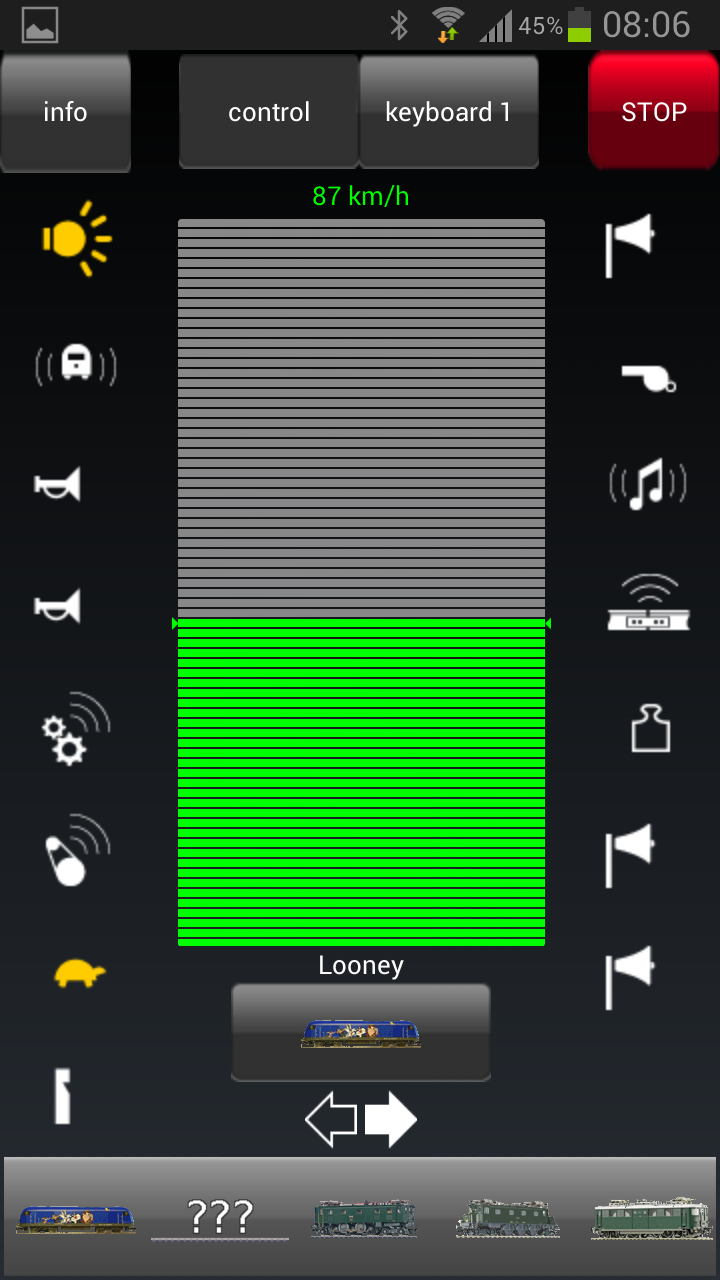Set speed on the throttle bar
720x1280 pixels.
pos(361,582)
